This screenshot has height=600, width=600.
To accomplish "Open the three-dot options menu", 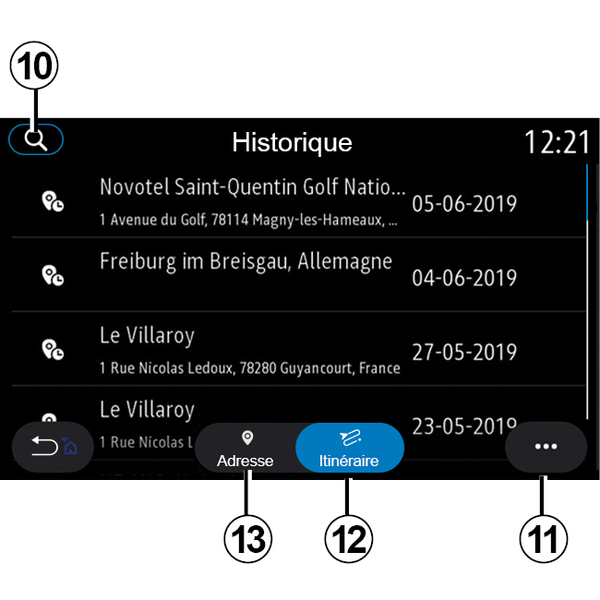I will pyautogui.click(x=546, y=447).
